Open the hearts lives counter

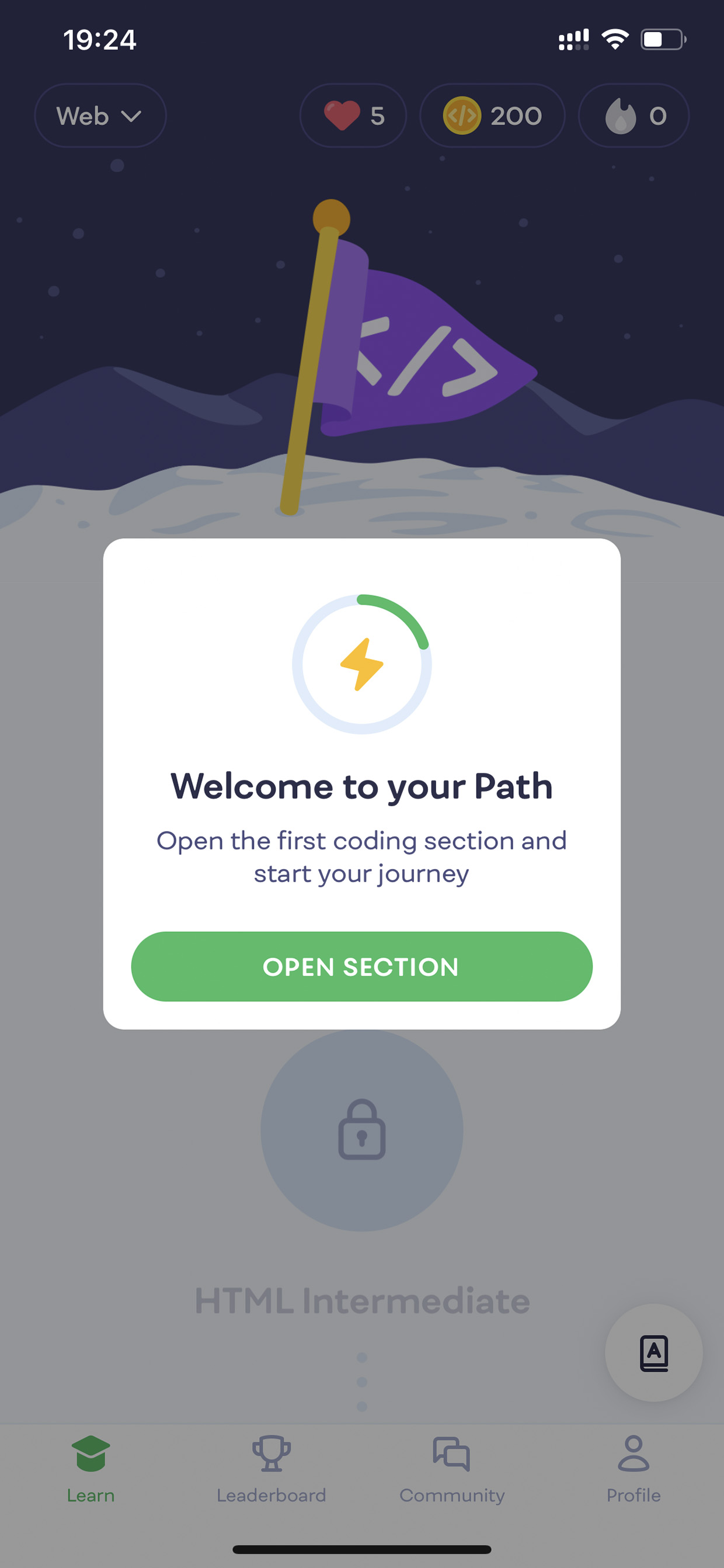[x=353, y=116]
